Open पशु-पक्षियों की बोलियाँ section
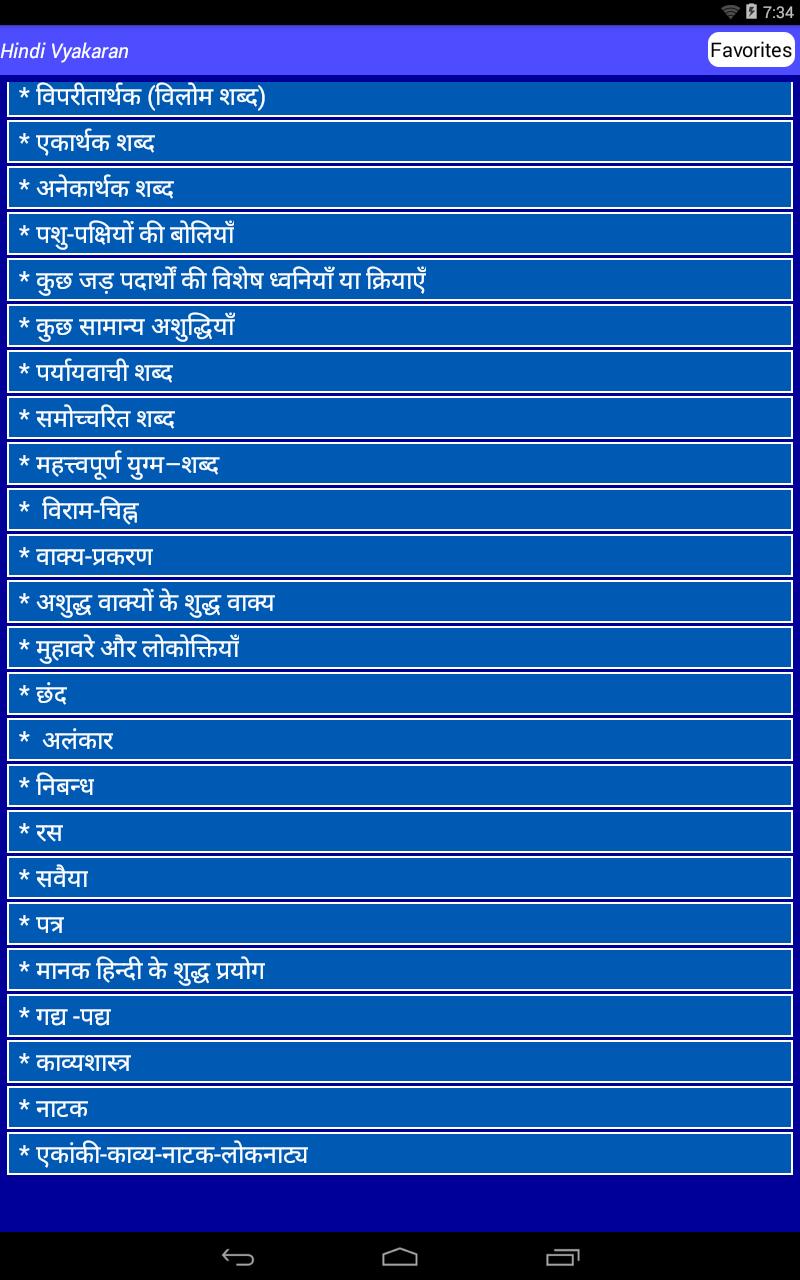Viewport: 800px width, 1280px height. coord(400,233)
